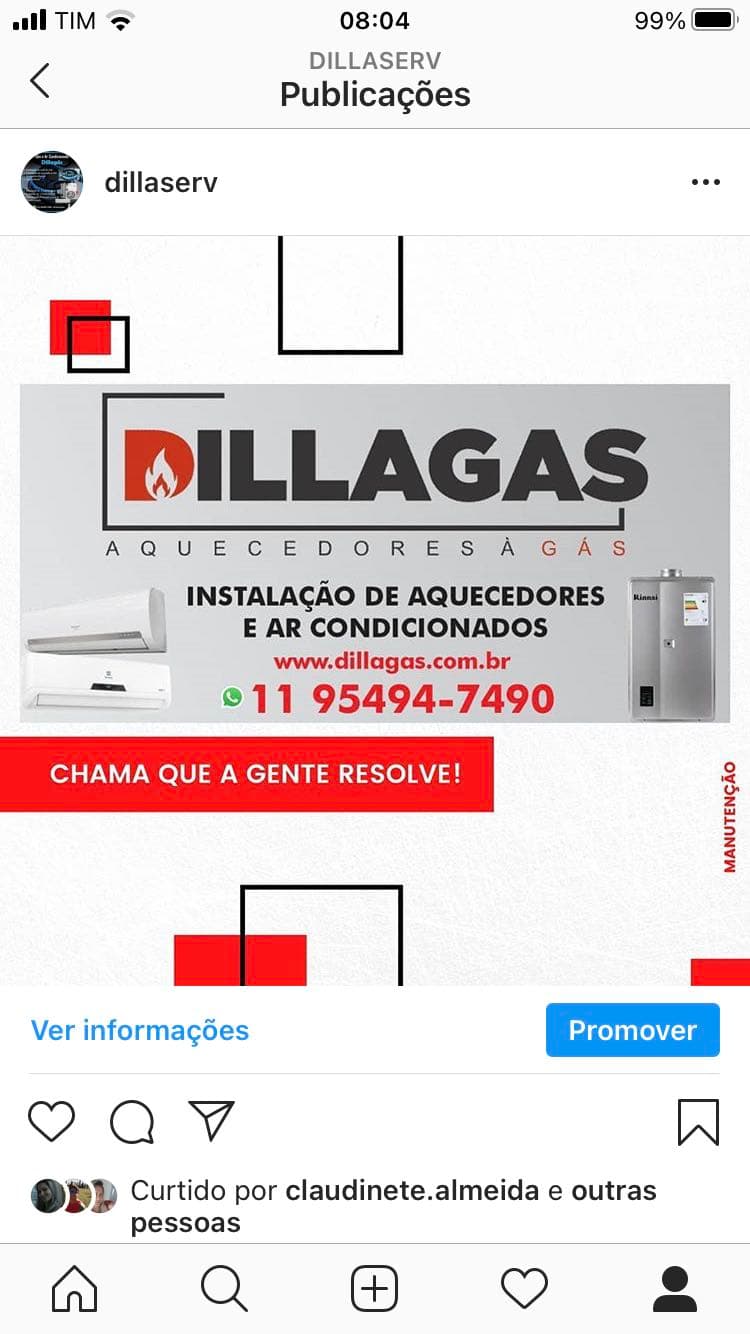Tap the Promover button

pyautogui.click(x=632, y=1030)
